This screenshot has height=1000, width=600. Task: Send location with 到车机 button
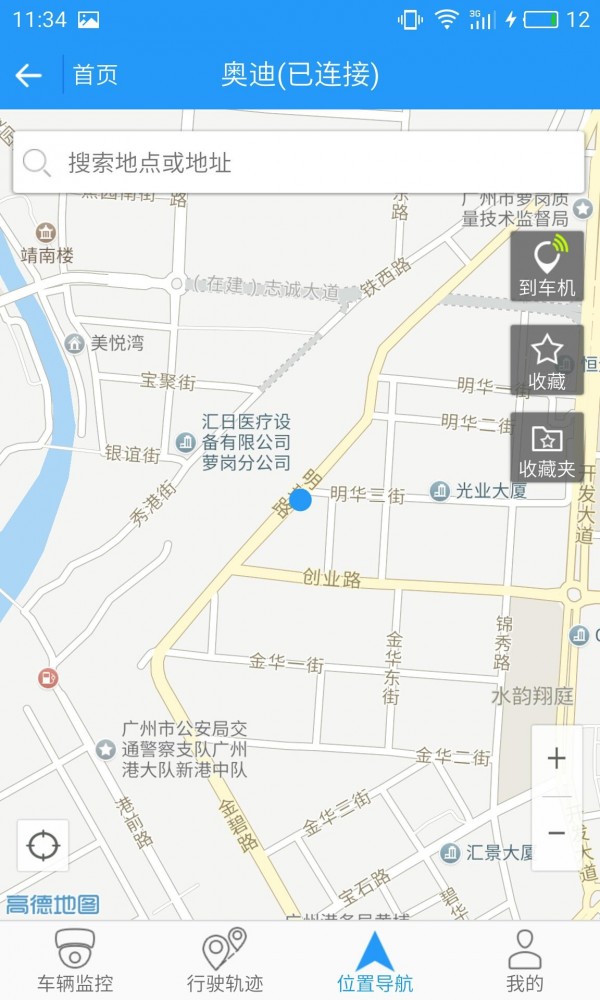tap(546, 266)
